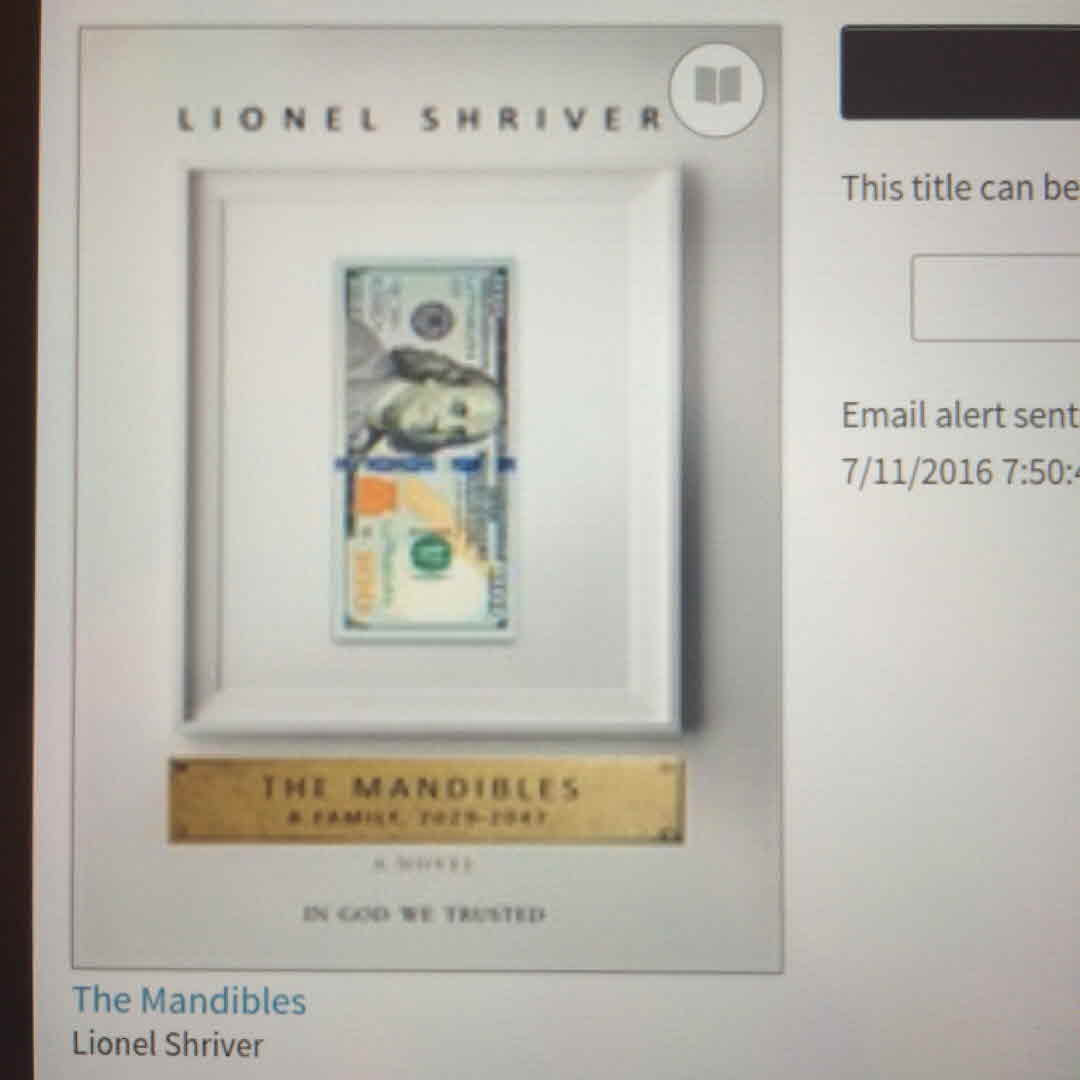Open The Mandibles title link
1080x1080 pixels.
[x=189, y=1000]
